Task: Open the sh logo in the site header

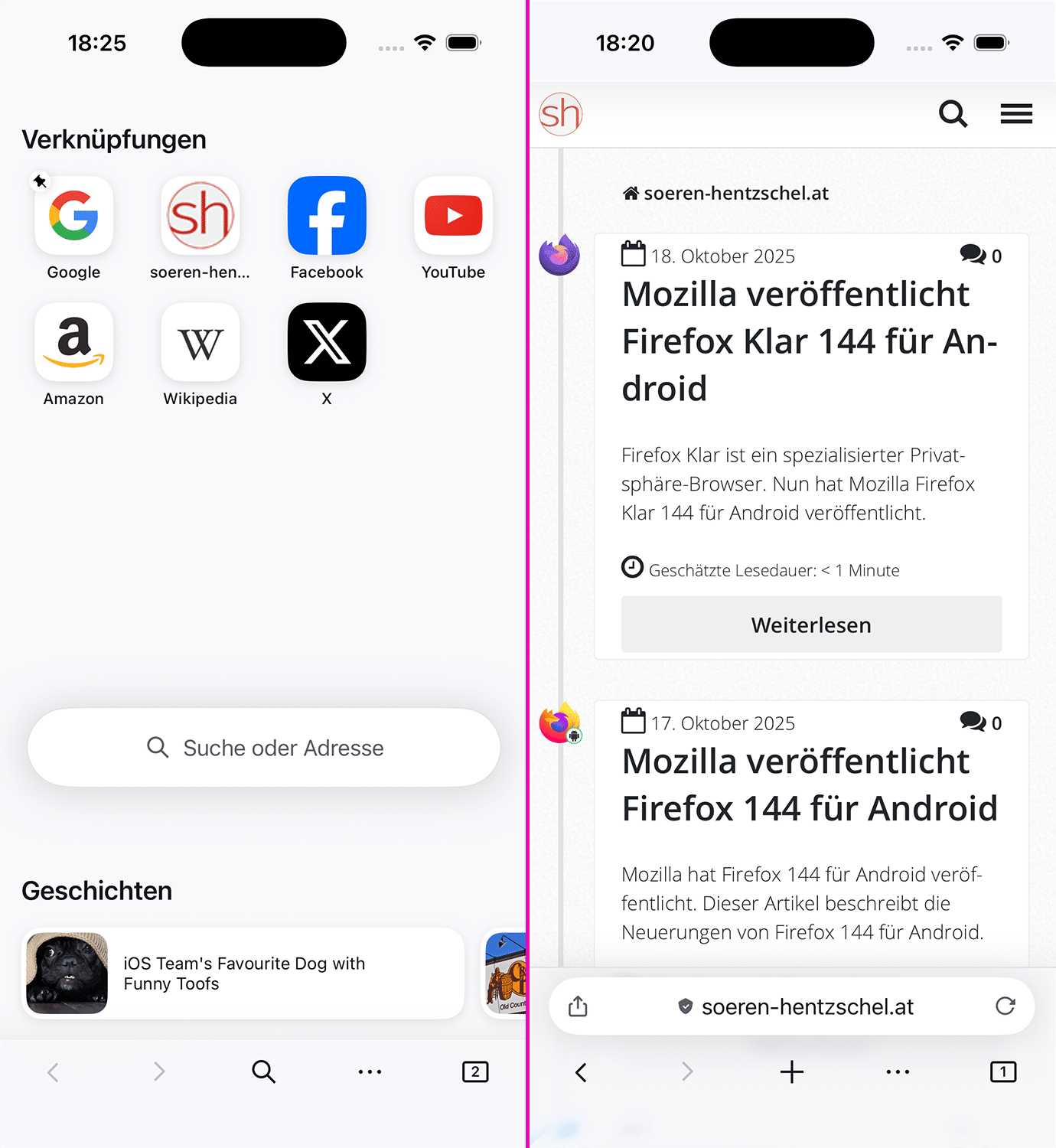Action: [561, 115]
